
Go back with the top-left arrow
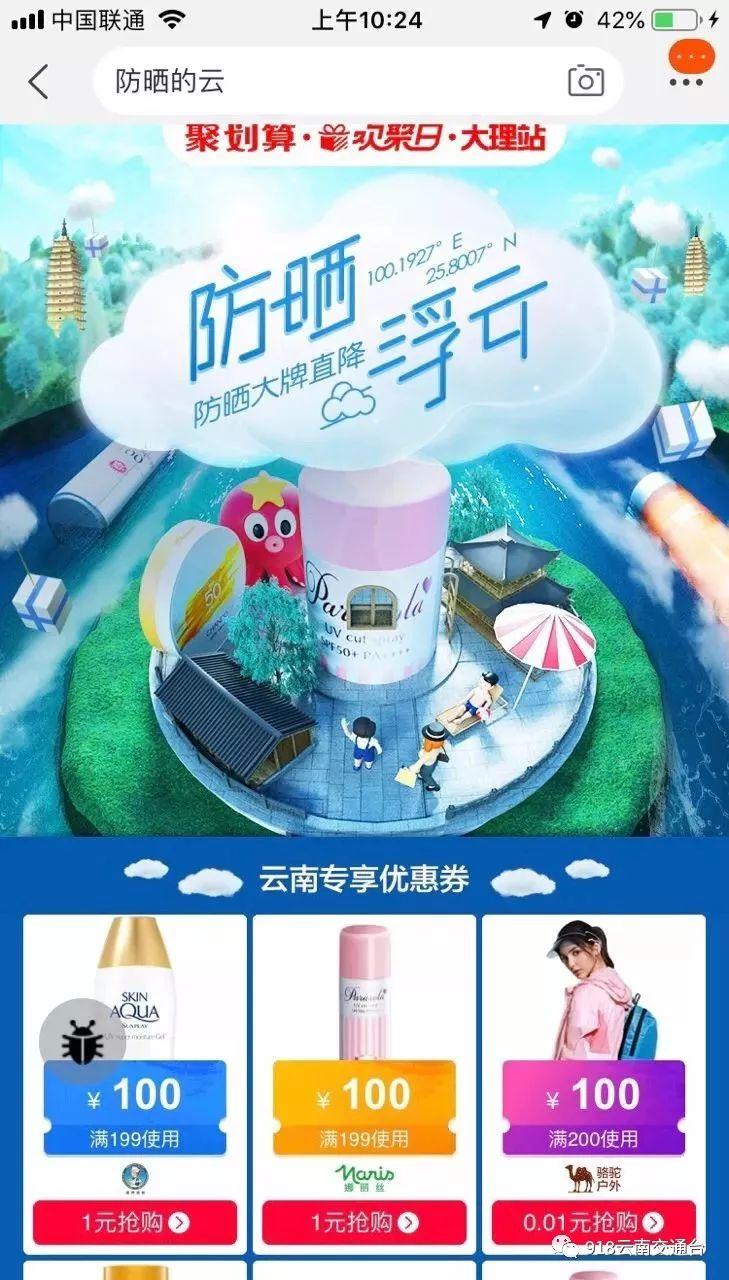(38, 82)
